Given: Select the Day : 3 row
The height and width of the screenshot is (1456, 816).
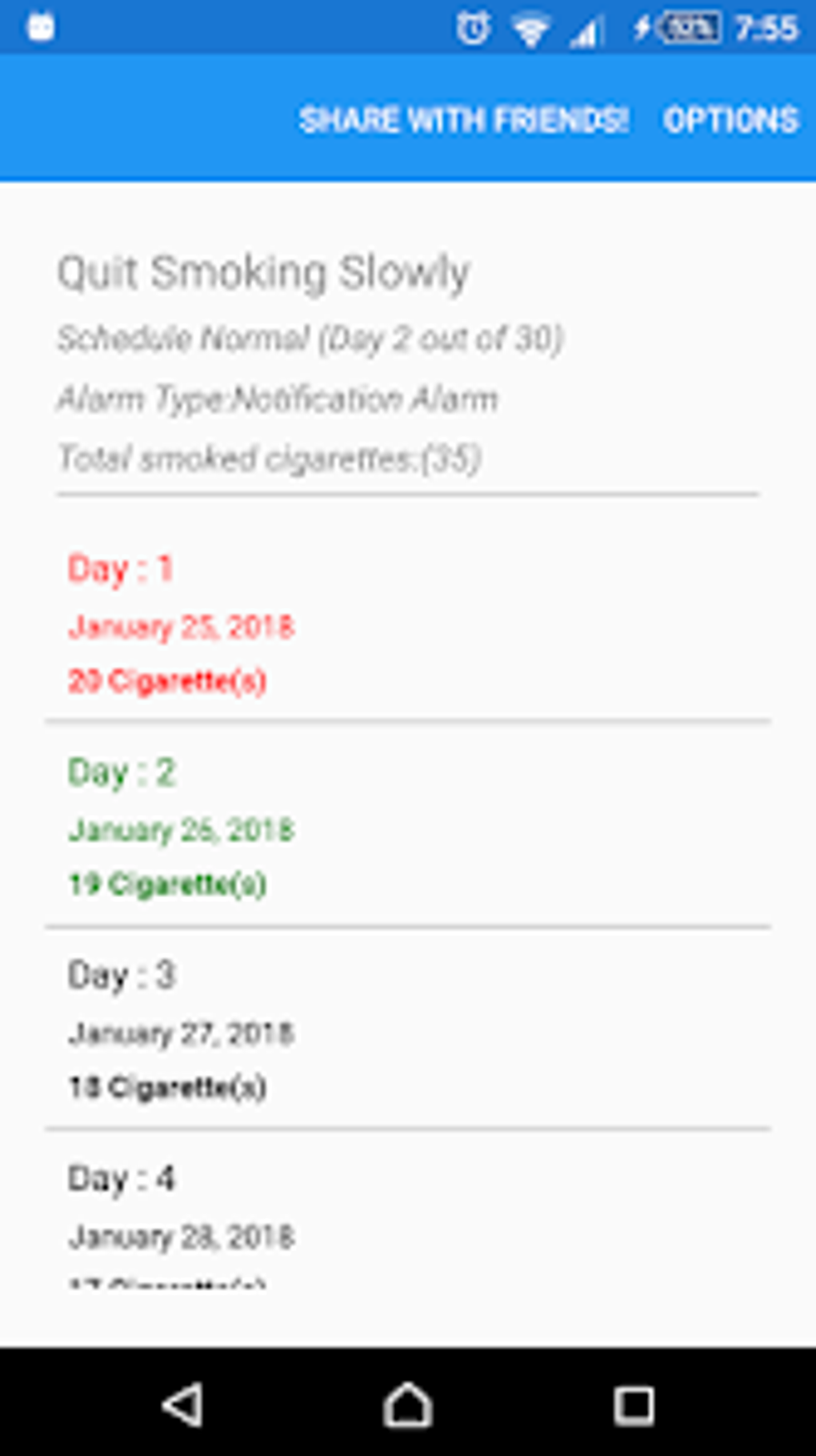Looking at the screenshot, I should point(121,975).
